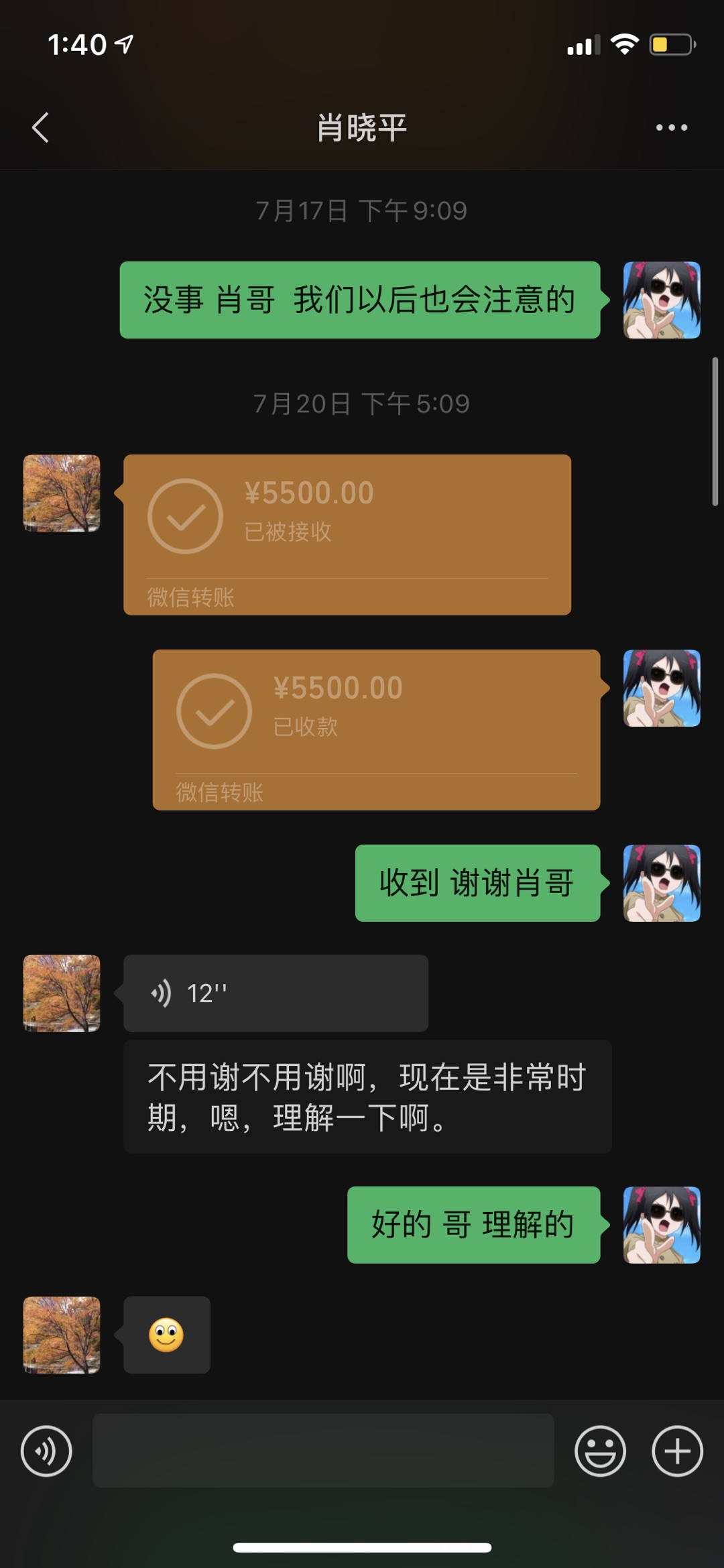Open the plus attachments menu
This screenshot has height=1568, width=724.
tap(677, 1451)
